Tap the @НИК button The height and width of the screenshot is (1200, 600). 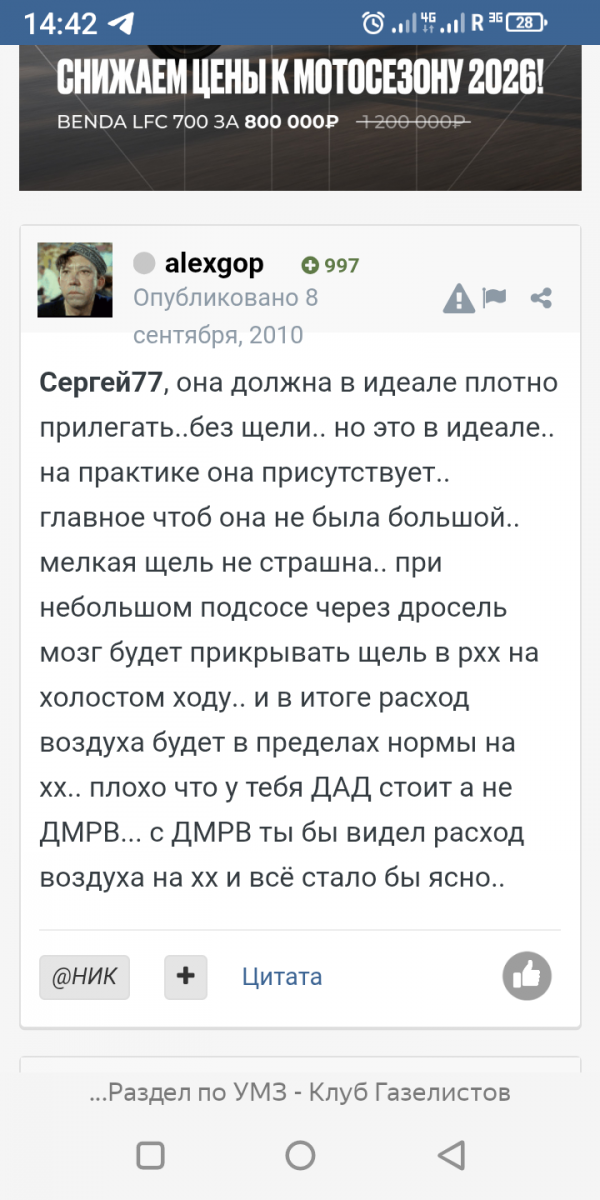(x=84, y=976)
